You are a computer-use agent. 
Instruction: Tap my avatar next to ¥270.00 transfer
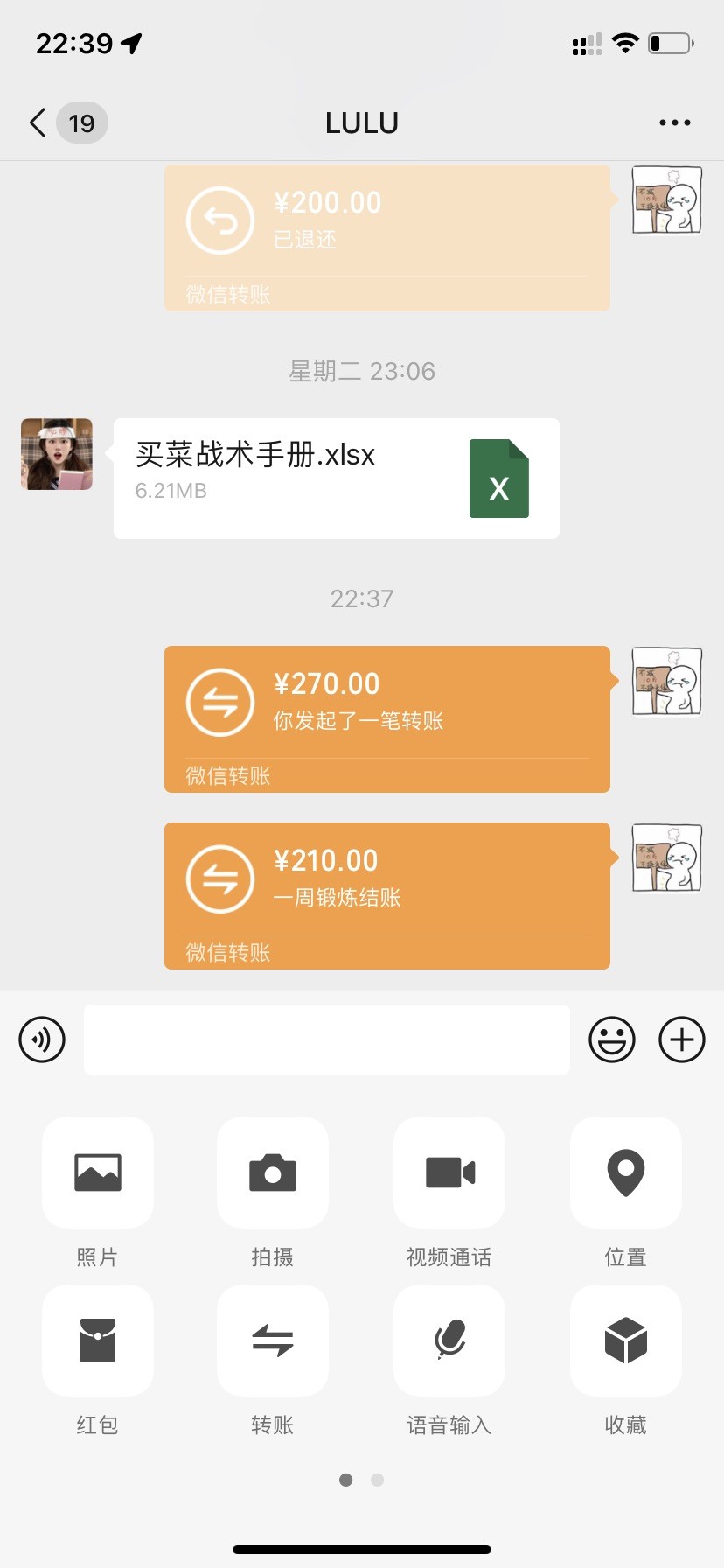[667, 682]
